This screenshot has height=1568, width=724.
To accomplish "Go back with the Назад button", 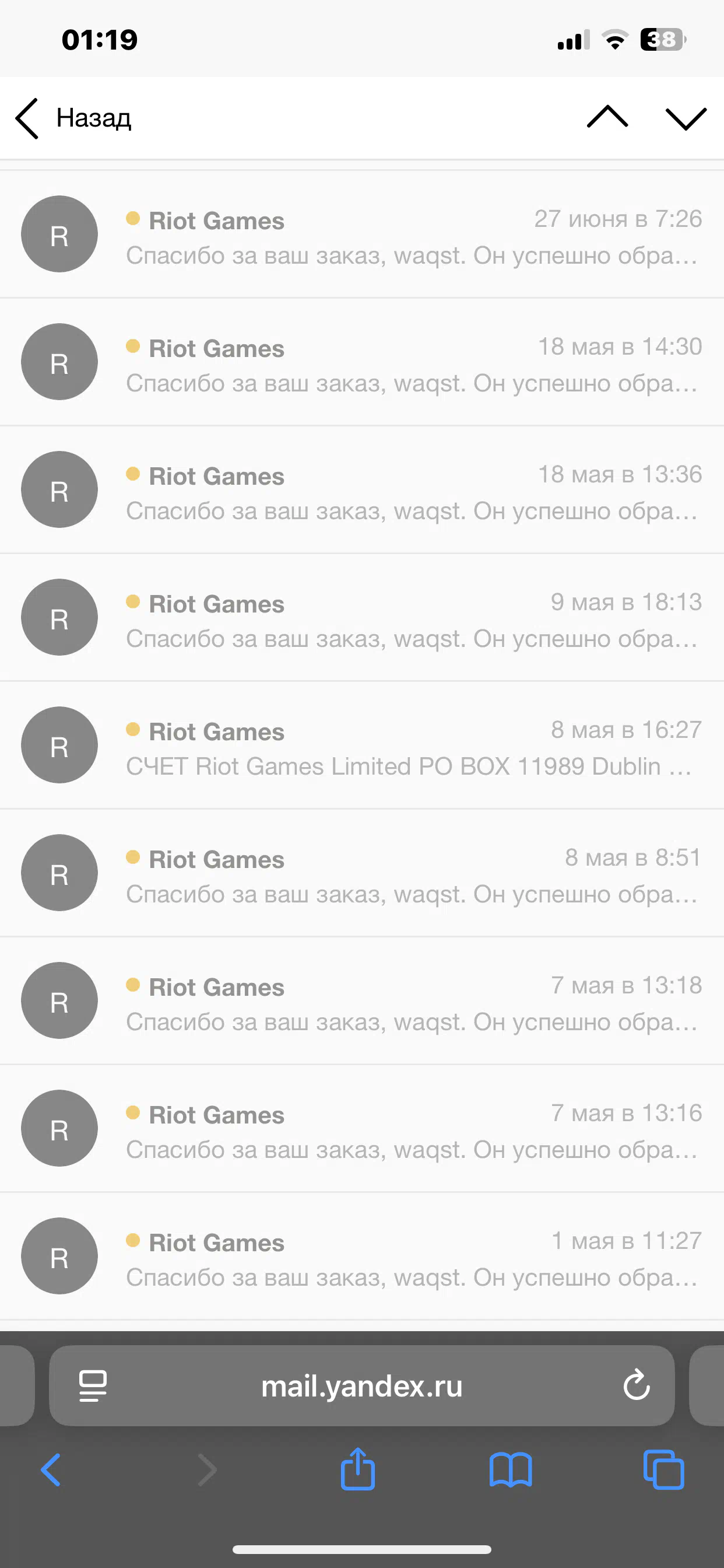I will click(x=73, y=118).
